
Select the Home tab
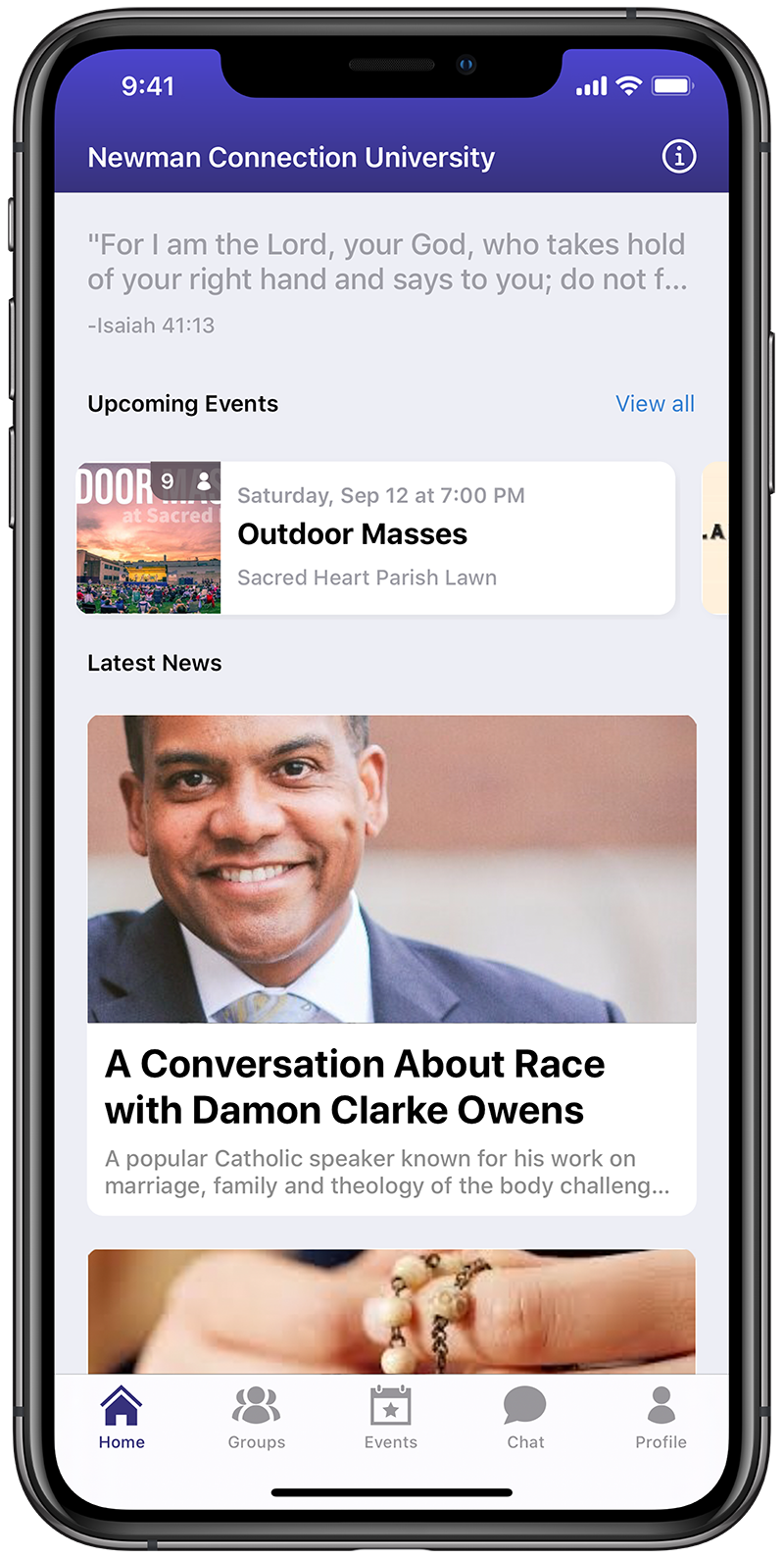(x=122, y=1417)
